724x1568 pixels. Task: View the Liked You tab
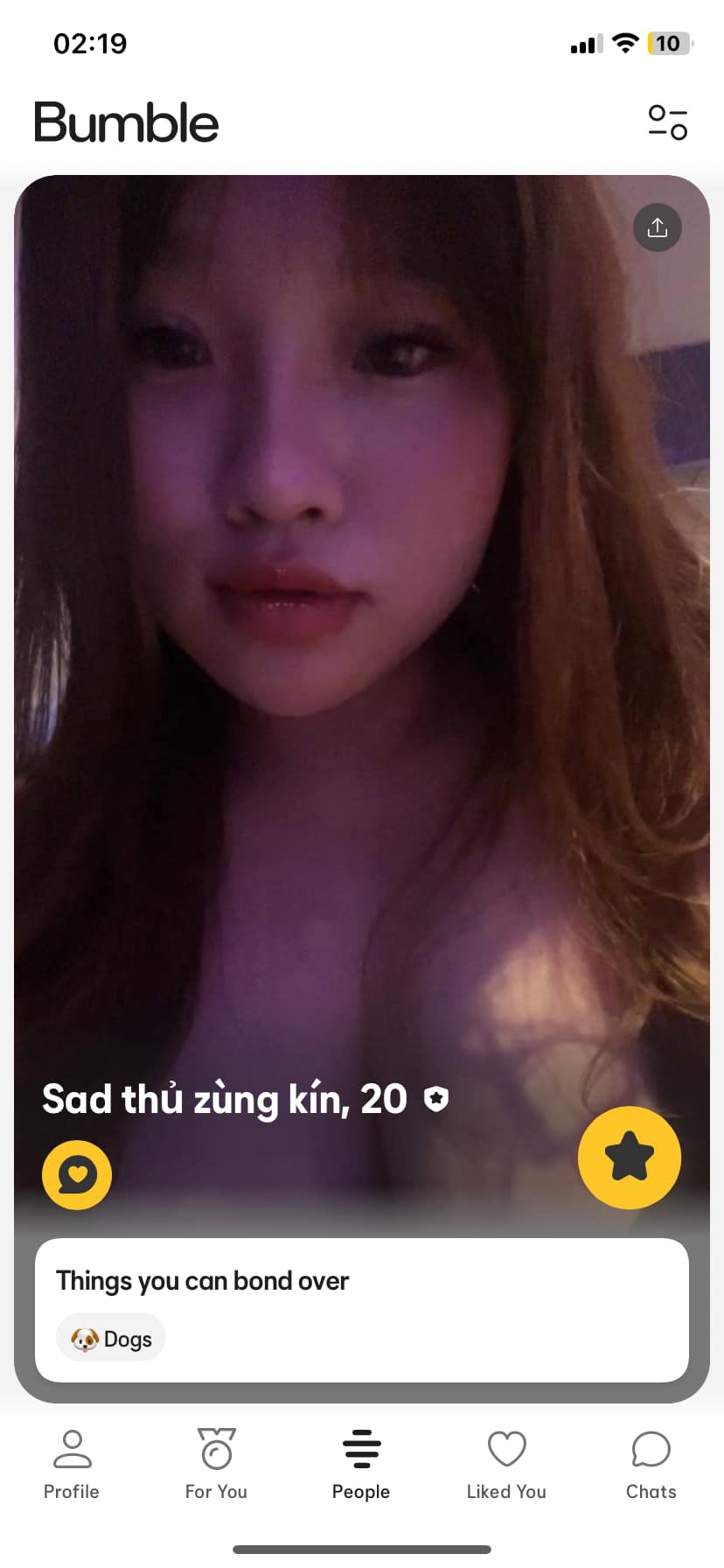506,1465
